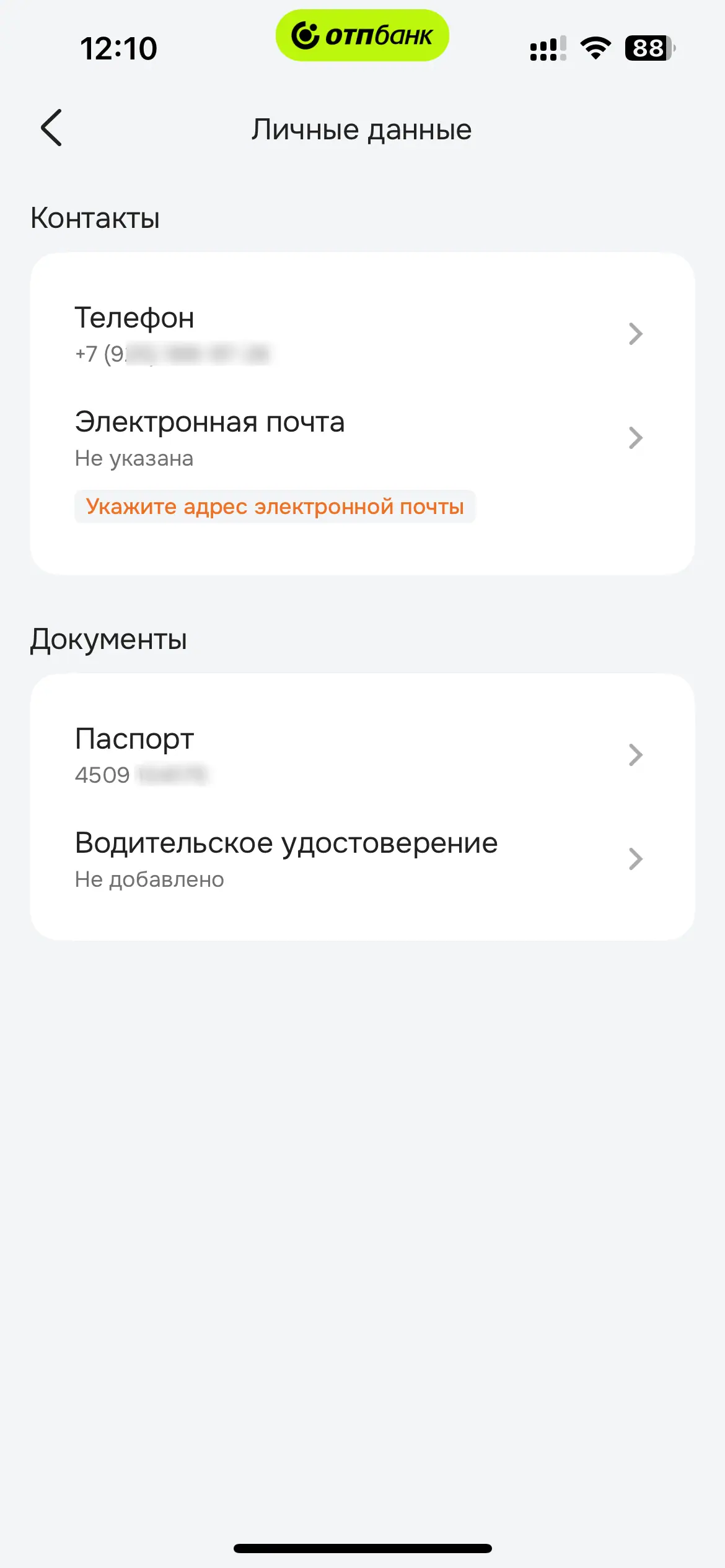This screenshot has height=1568, width=725.
Task: Go back from Личные данные screen
Action: (51, 128)
